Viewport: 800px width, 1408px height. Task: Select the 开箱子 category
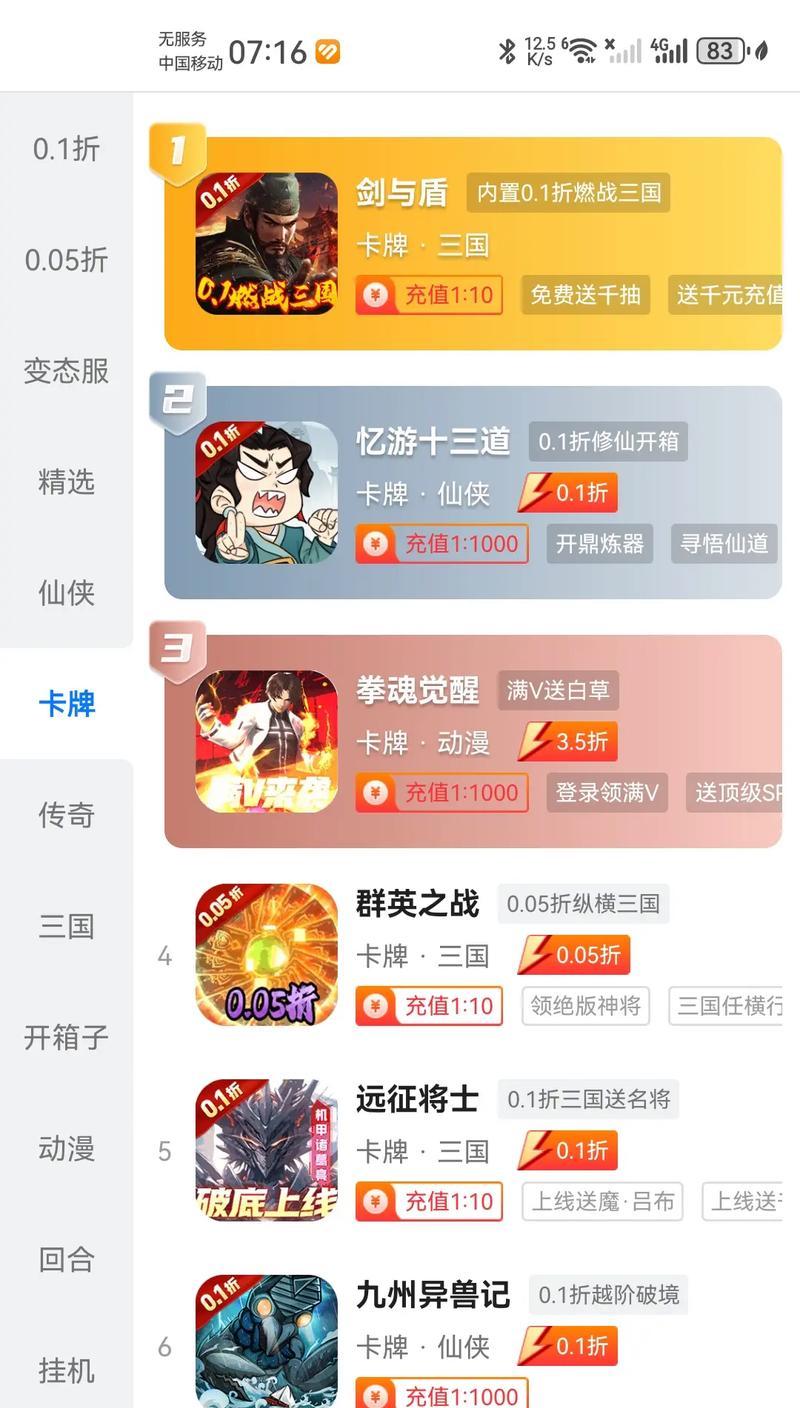point(66,1037)
